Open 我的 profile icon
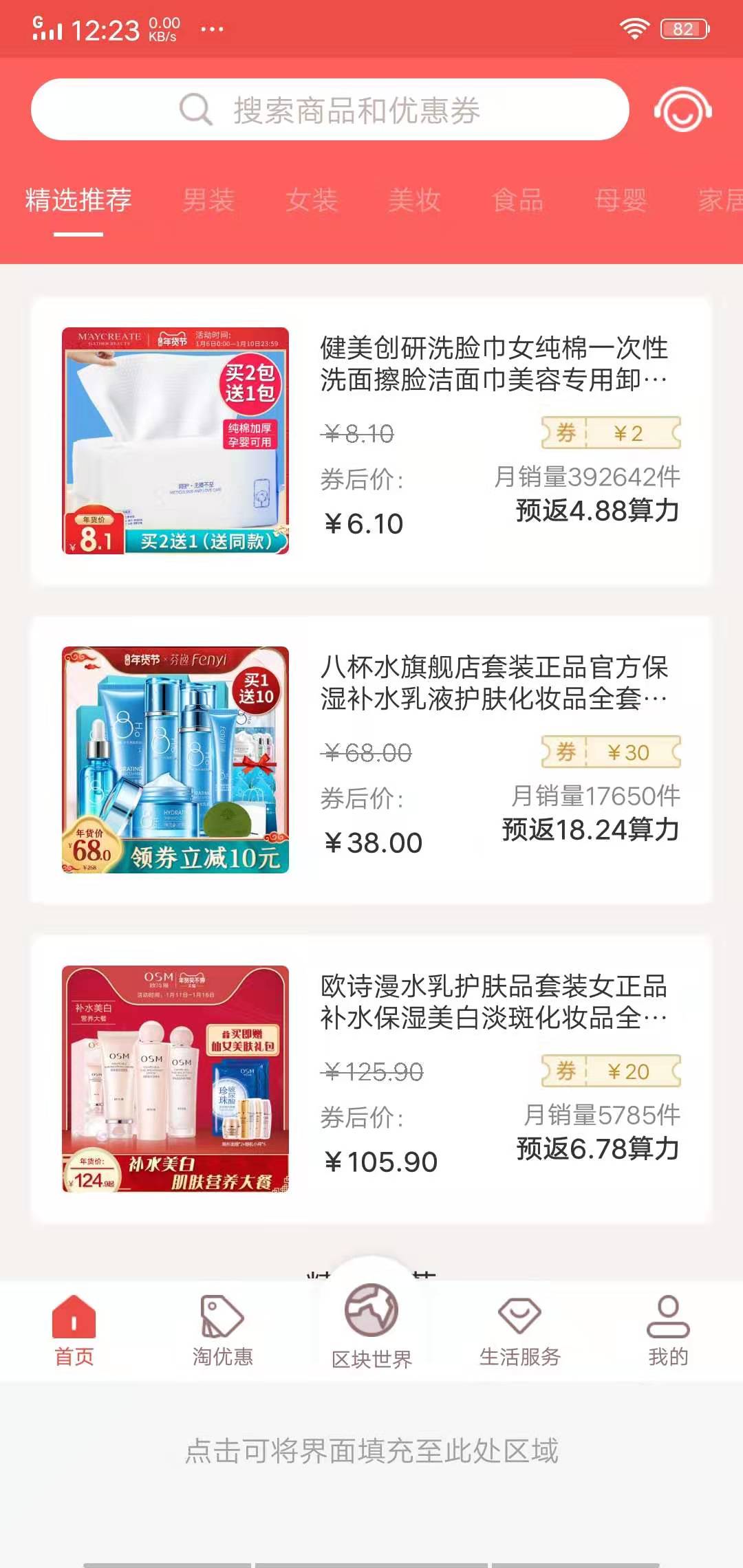Image resolution: width=743 pixels, height=1568 pixels. click(x=668, y=1316)
